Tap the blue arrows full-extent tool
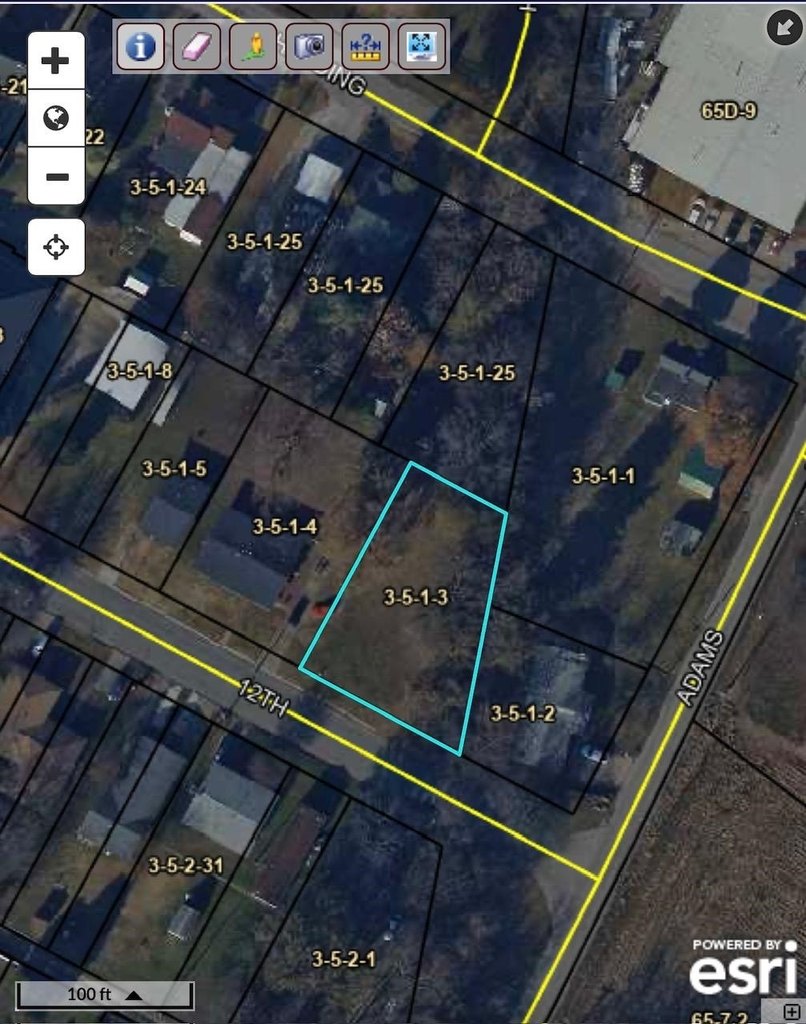 click(421, 46)
